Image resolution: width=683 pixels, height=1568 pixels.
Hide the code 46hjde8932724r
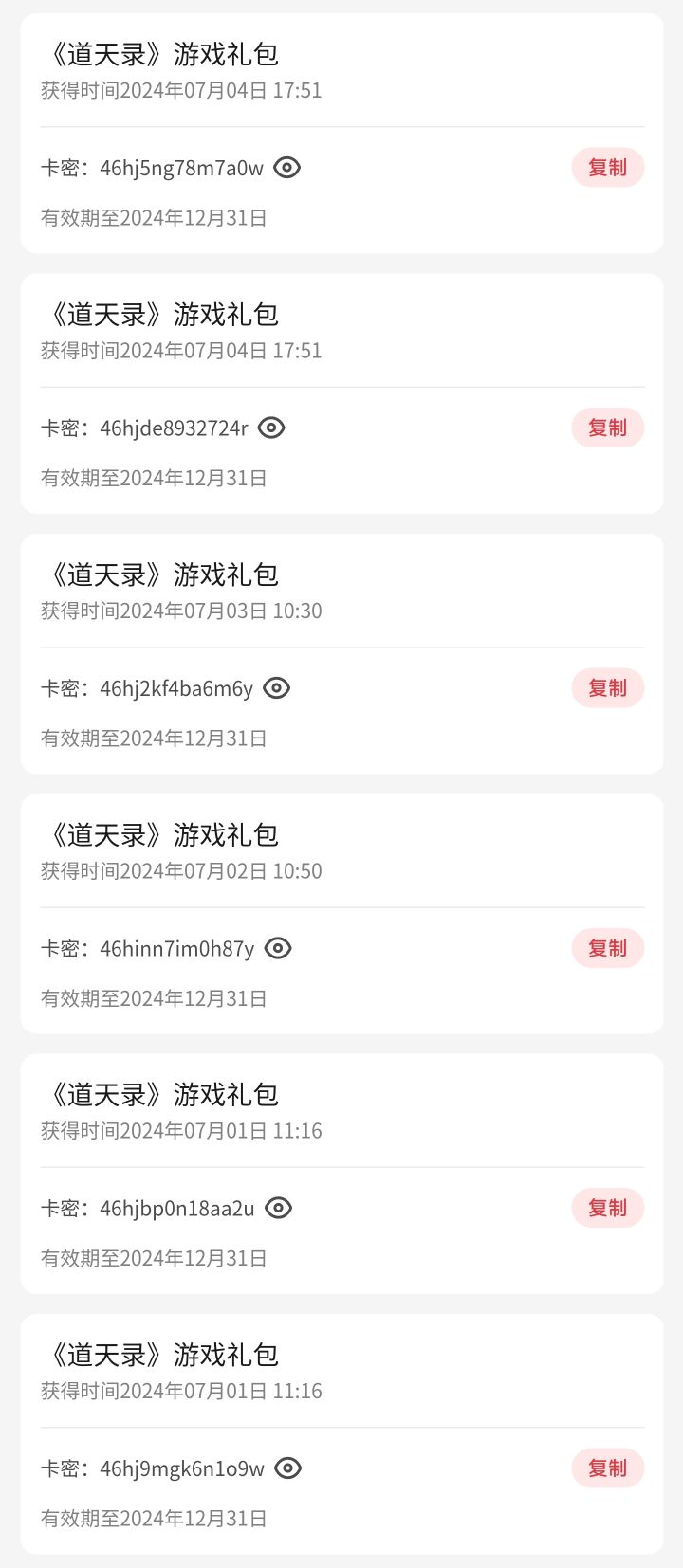271,428
